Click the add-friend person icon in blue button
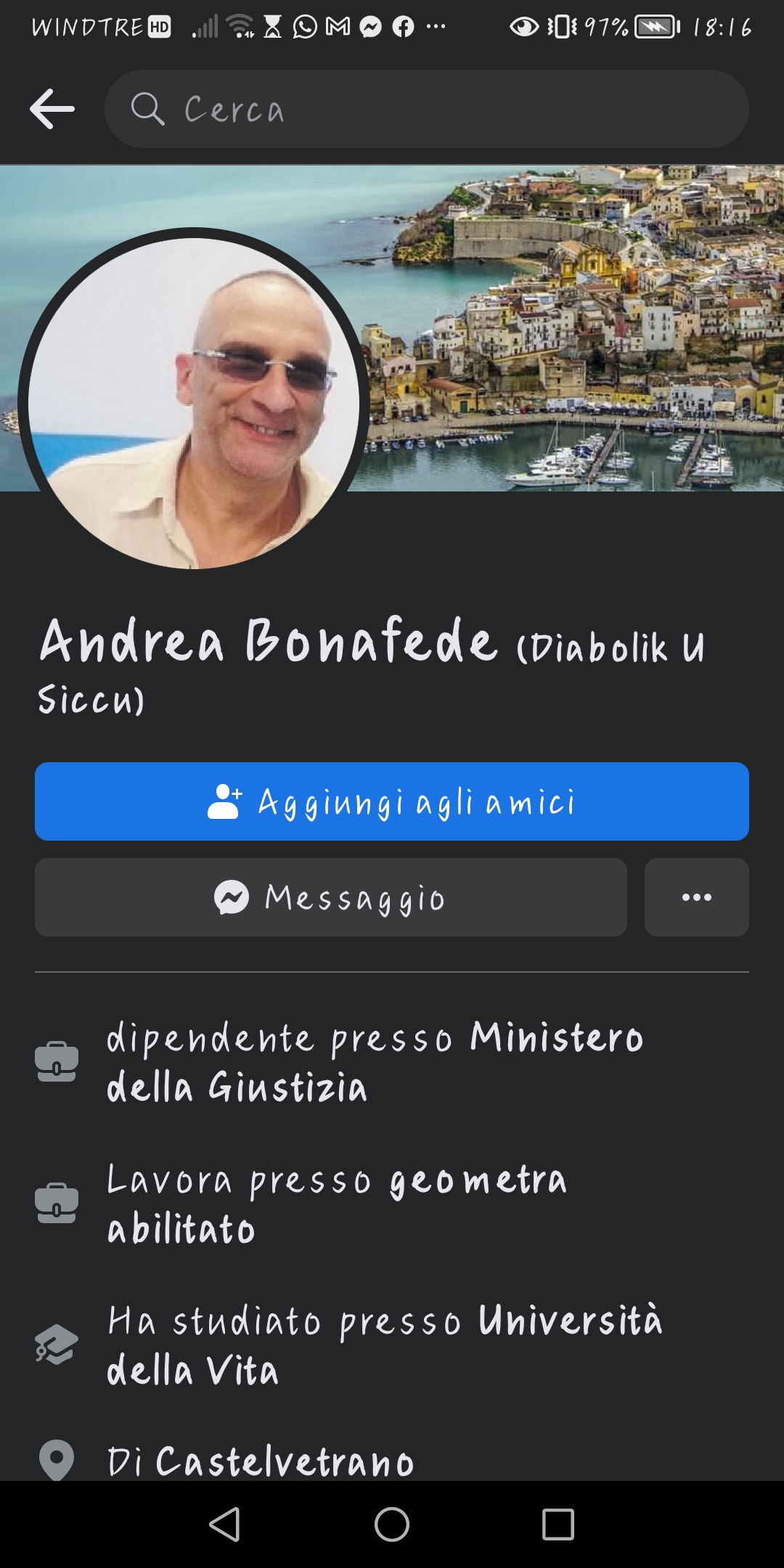 pyautogui.click(x=225, y=801)
